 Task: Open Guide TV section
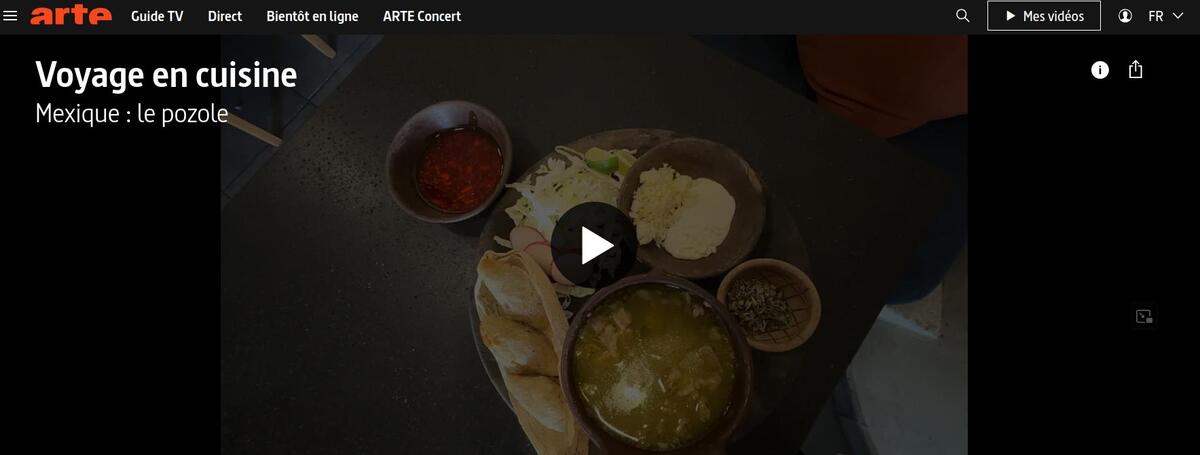(x=157, y=16)
